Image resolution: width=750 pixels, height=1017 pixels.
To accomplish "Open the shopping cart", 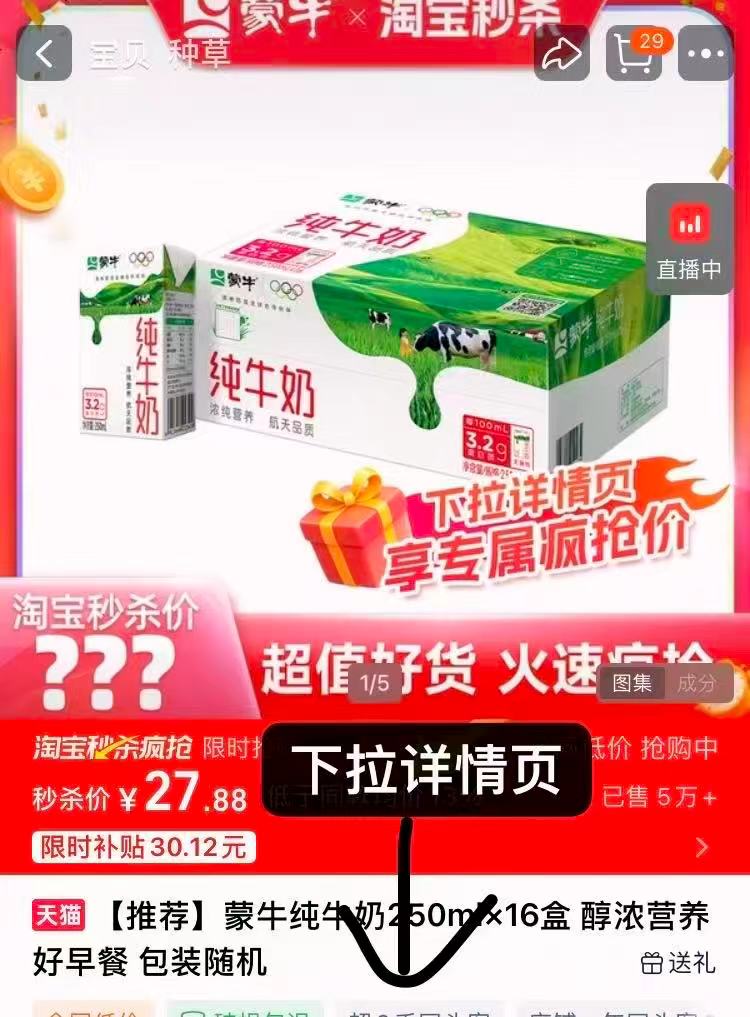I will (634, 54).
